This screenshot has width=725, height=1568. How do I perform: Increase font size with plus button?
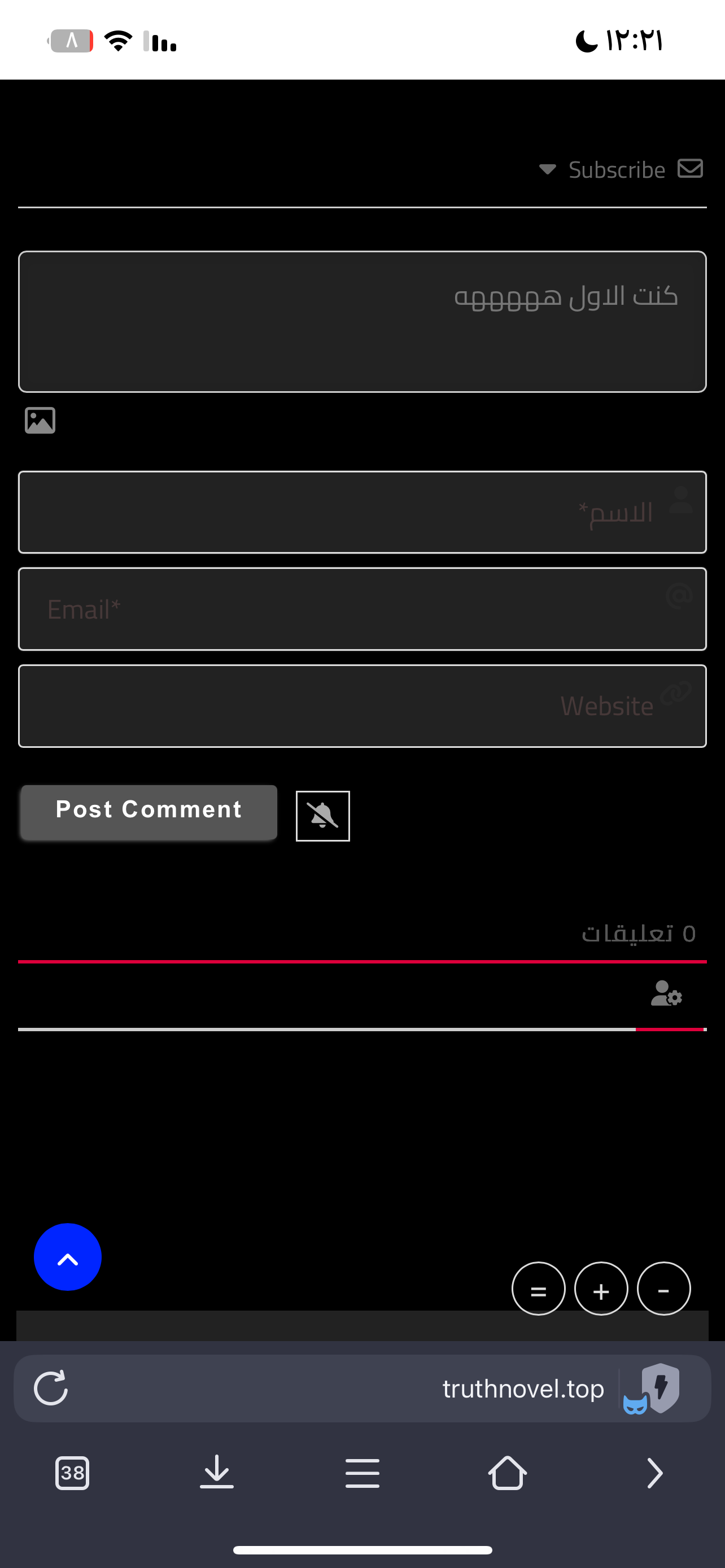pyautogui.click(x=601, y=1289)
